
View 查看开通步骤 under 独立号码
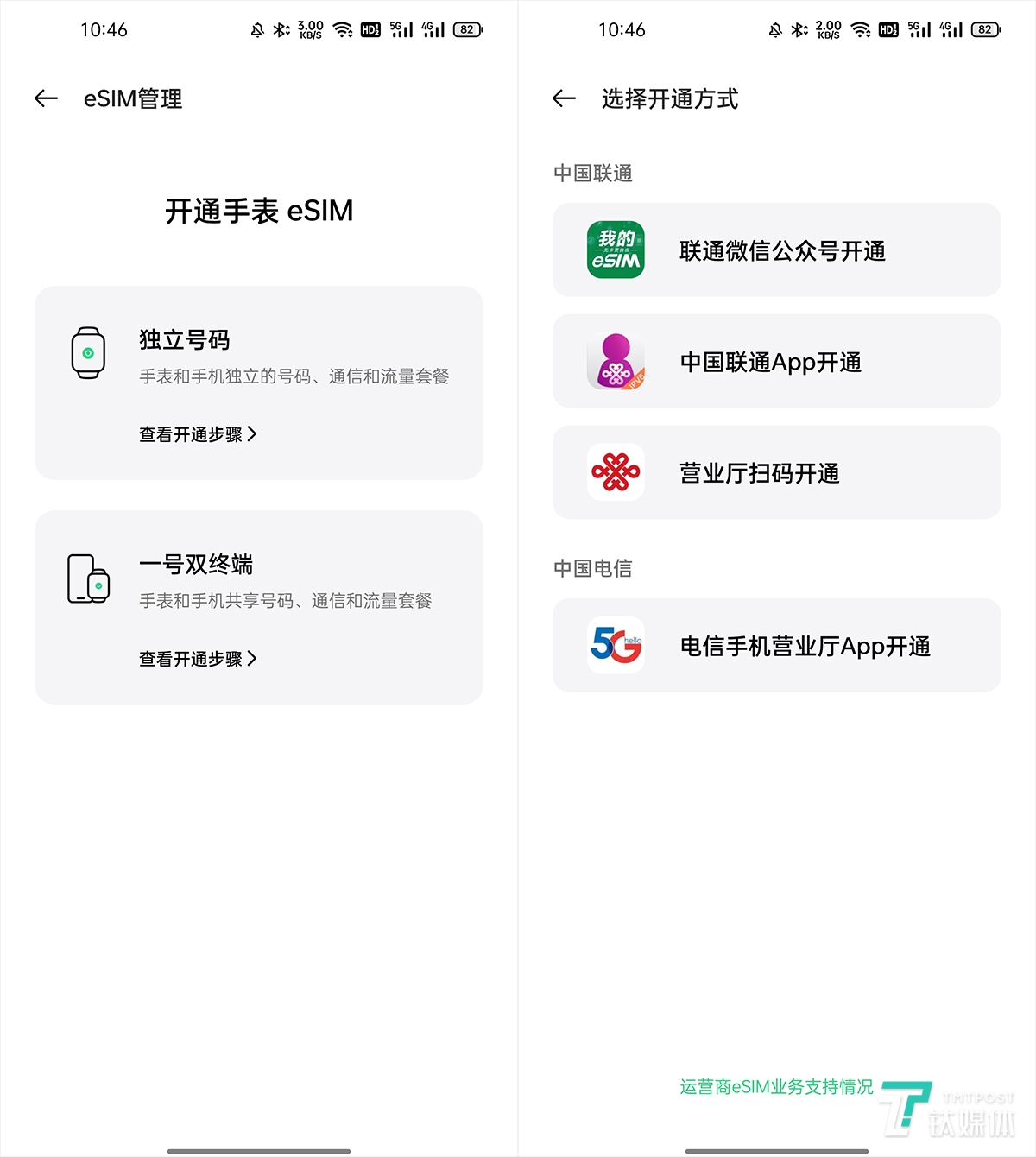click(x=198, y=434)
